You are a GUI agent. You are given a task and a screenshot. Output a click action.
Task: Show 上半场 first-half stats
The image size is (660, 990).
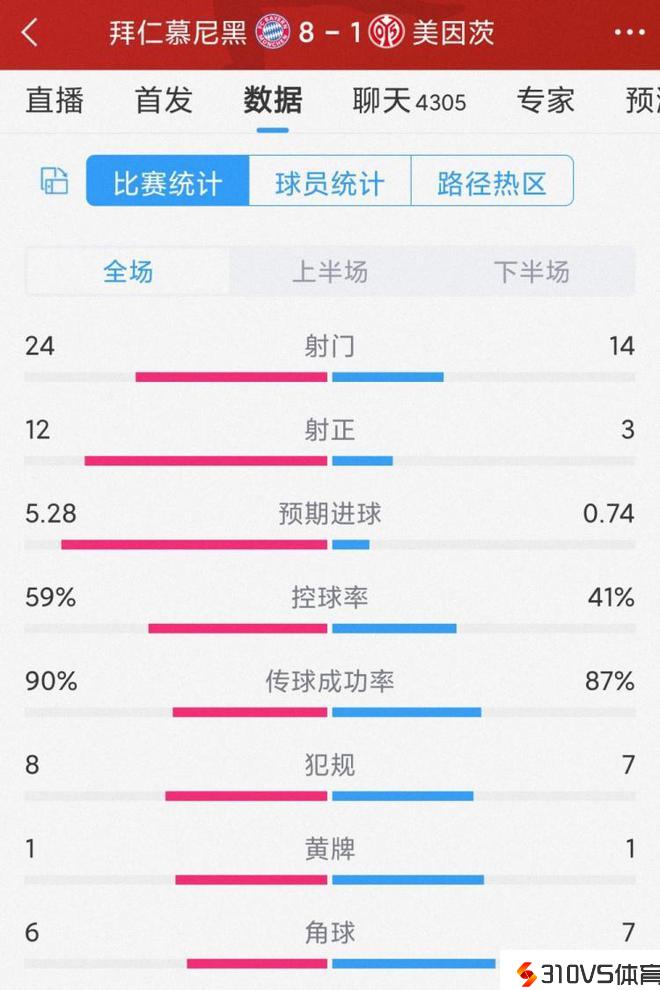[x=330, y=271]
